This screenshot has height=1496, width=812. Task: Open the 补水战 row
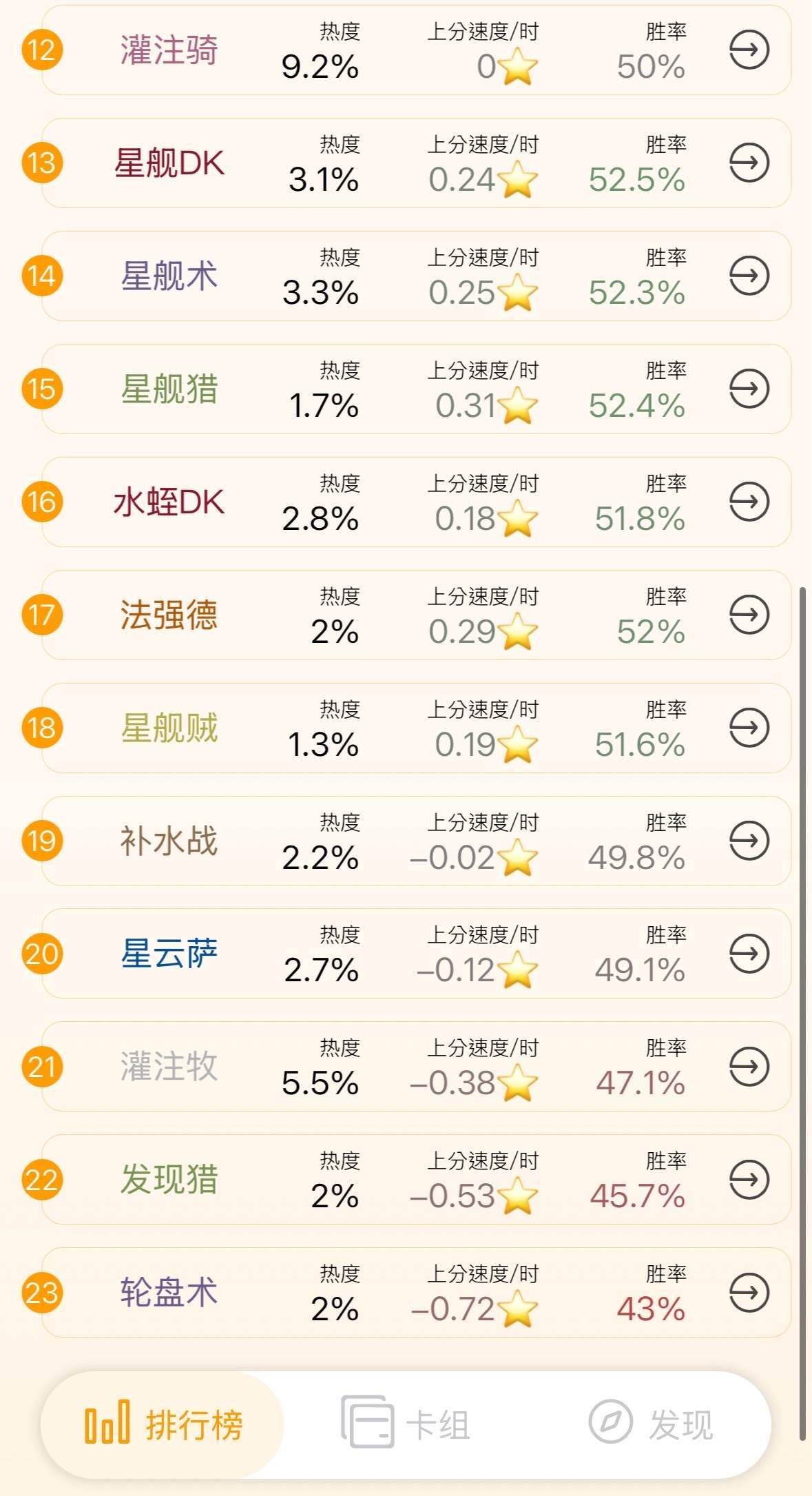(x=416, y=841)
